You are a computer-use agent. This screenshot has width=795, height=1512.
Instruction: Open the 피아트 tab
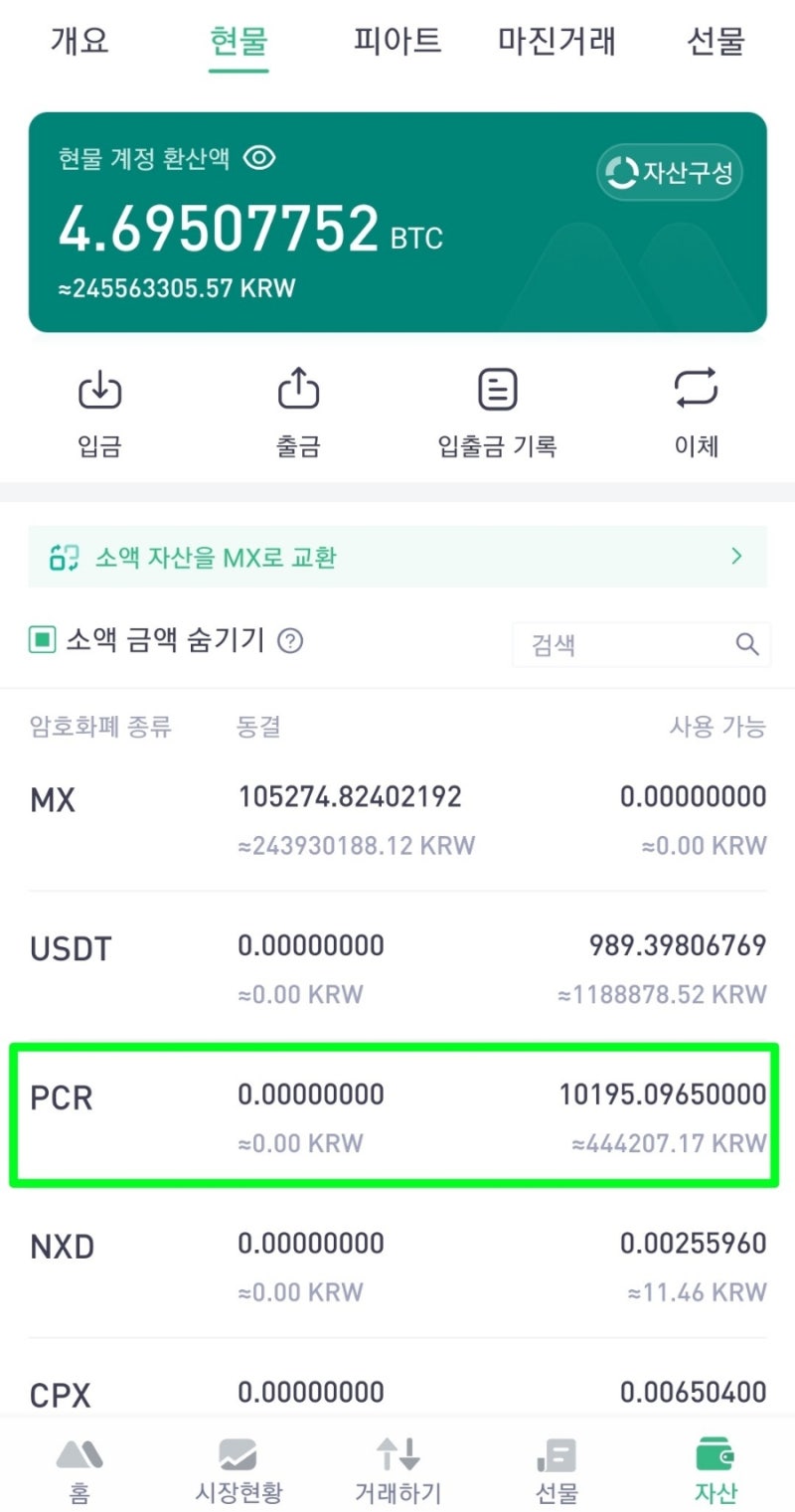click(x=397, y=42)
